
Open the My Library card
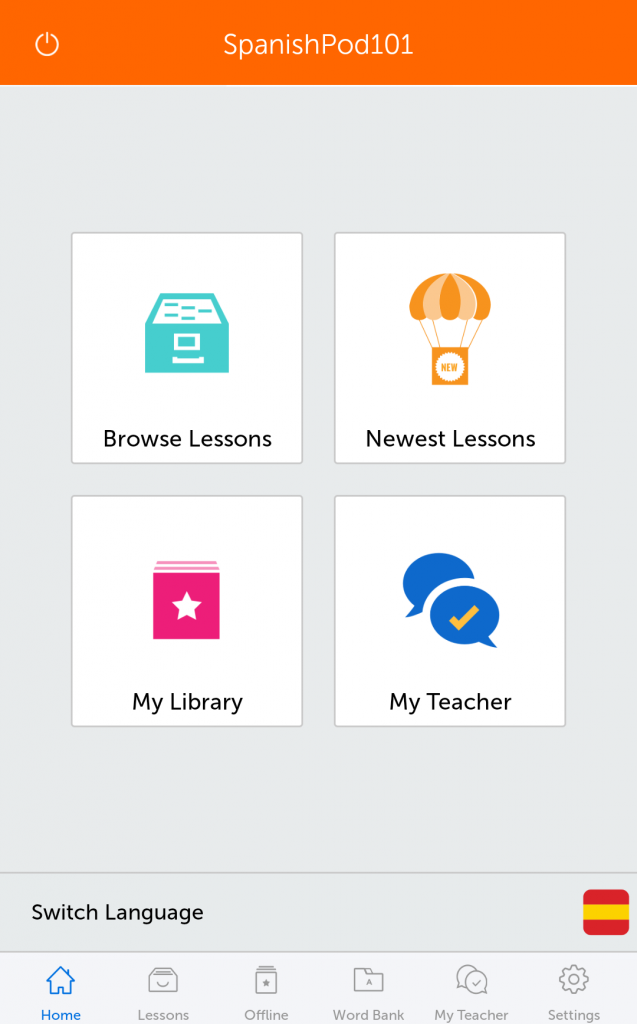[x=187, y=611]
